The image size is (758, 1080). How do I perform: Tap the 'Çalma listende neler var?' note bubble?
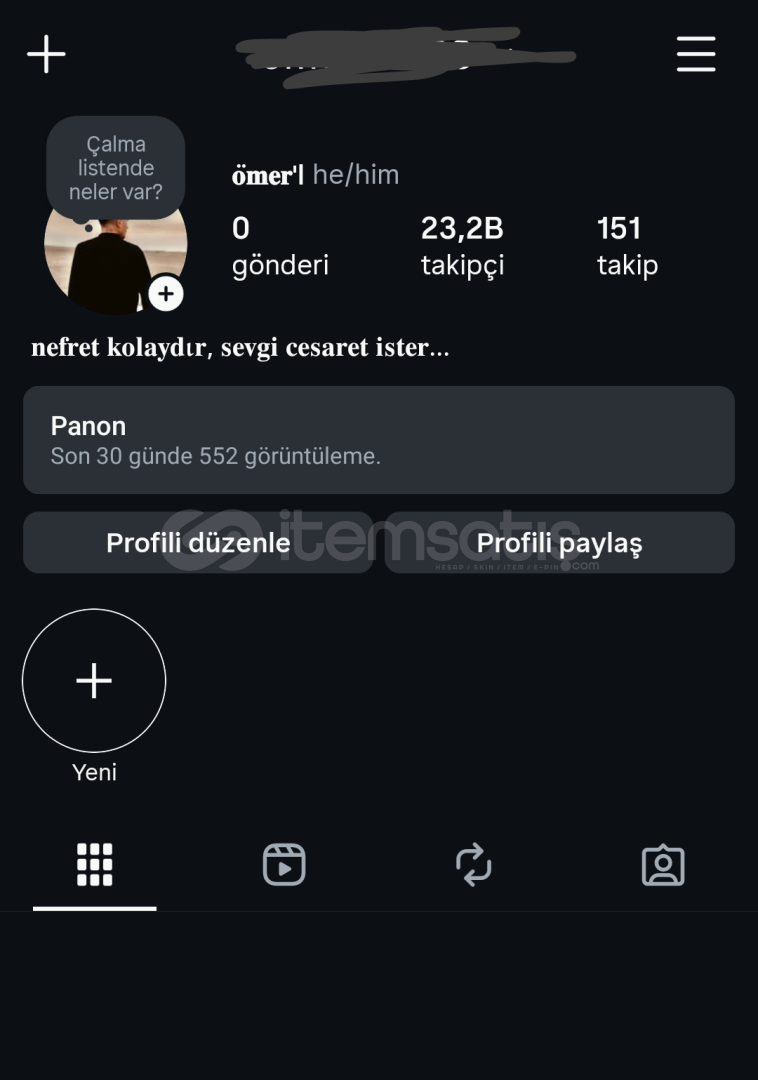click(116, 168)
